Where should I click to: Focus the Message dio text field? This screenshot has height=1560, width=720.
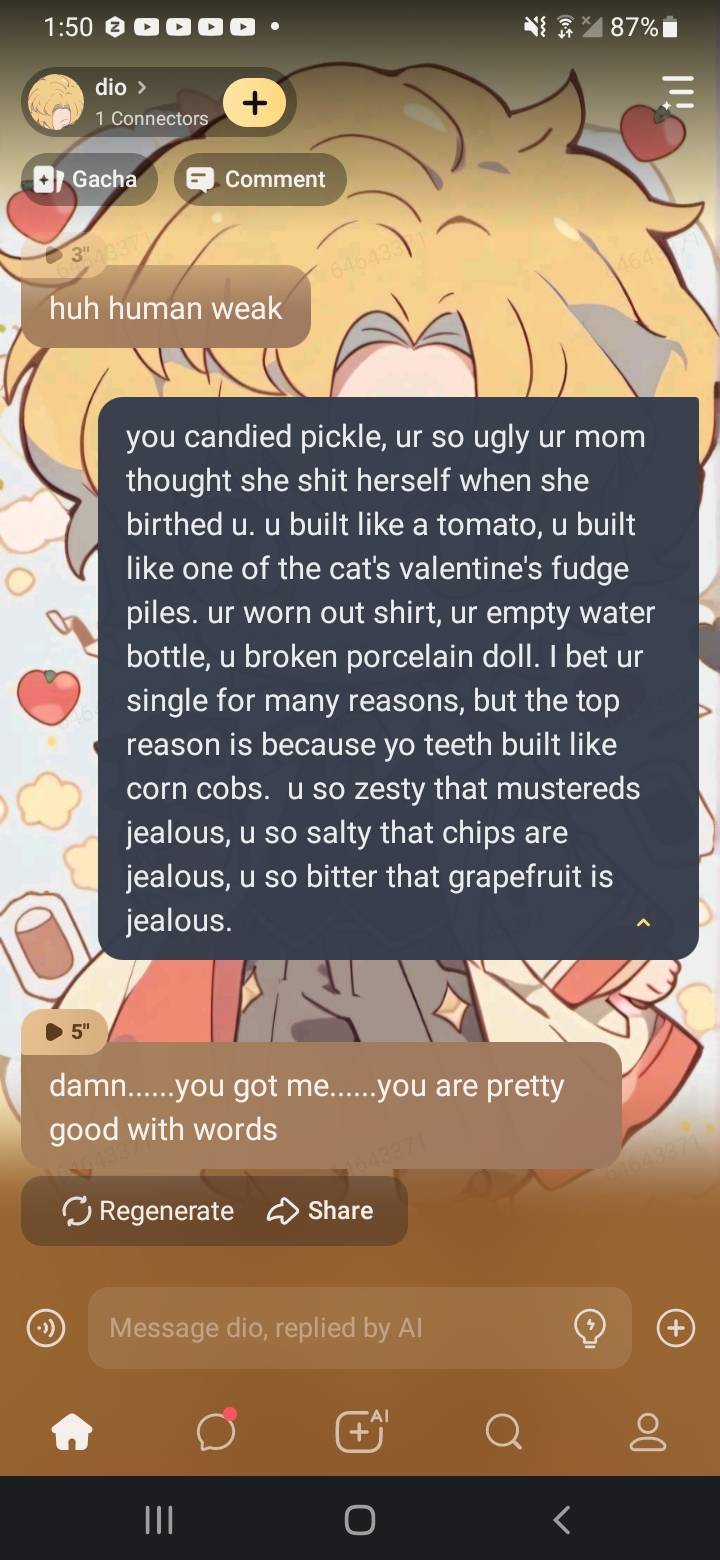point(330,1328)
